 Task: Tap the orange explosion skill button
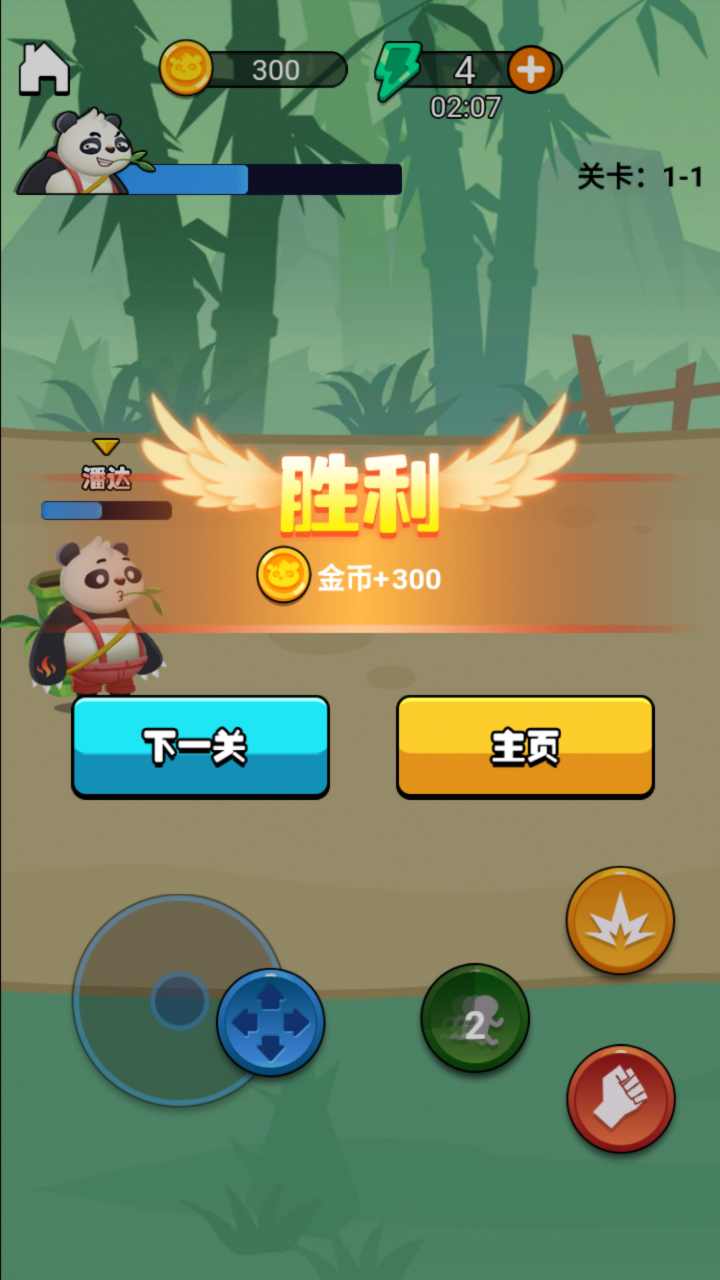pyautogui.click(x=620, y=921)
